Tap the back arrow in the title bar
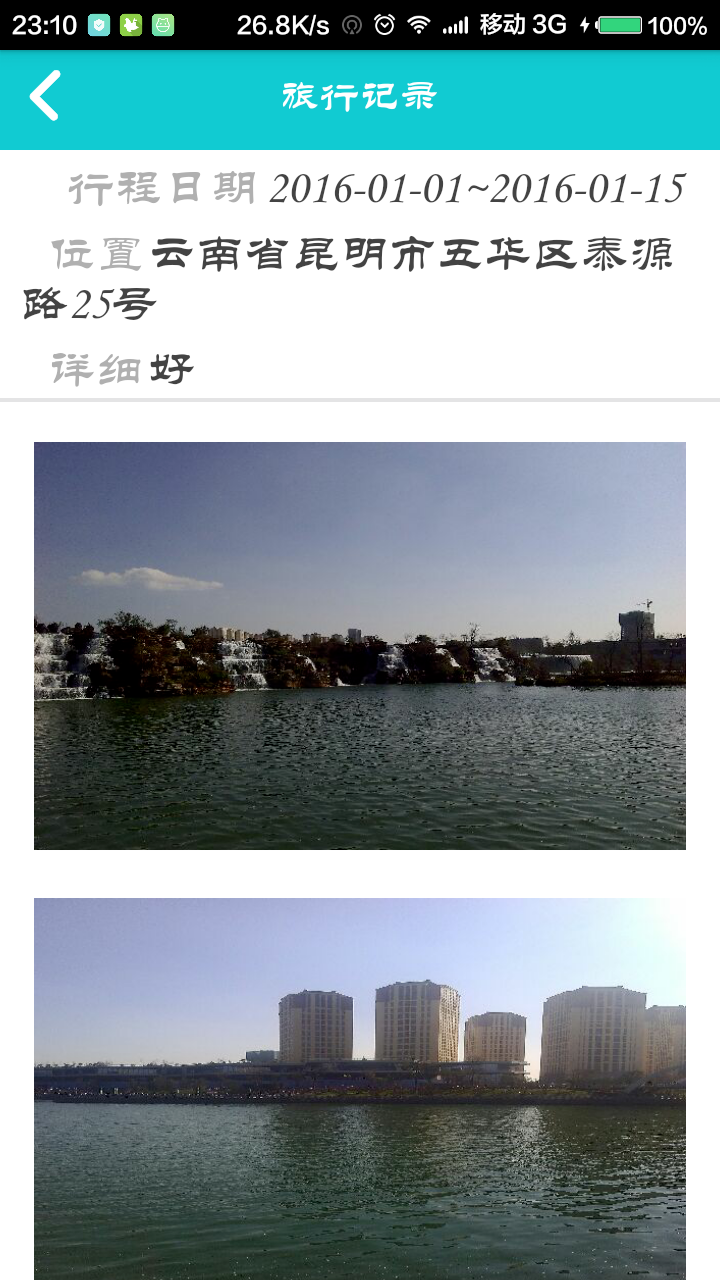This screenshot has height=1280, width=720. pos(42,97)
